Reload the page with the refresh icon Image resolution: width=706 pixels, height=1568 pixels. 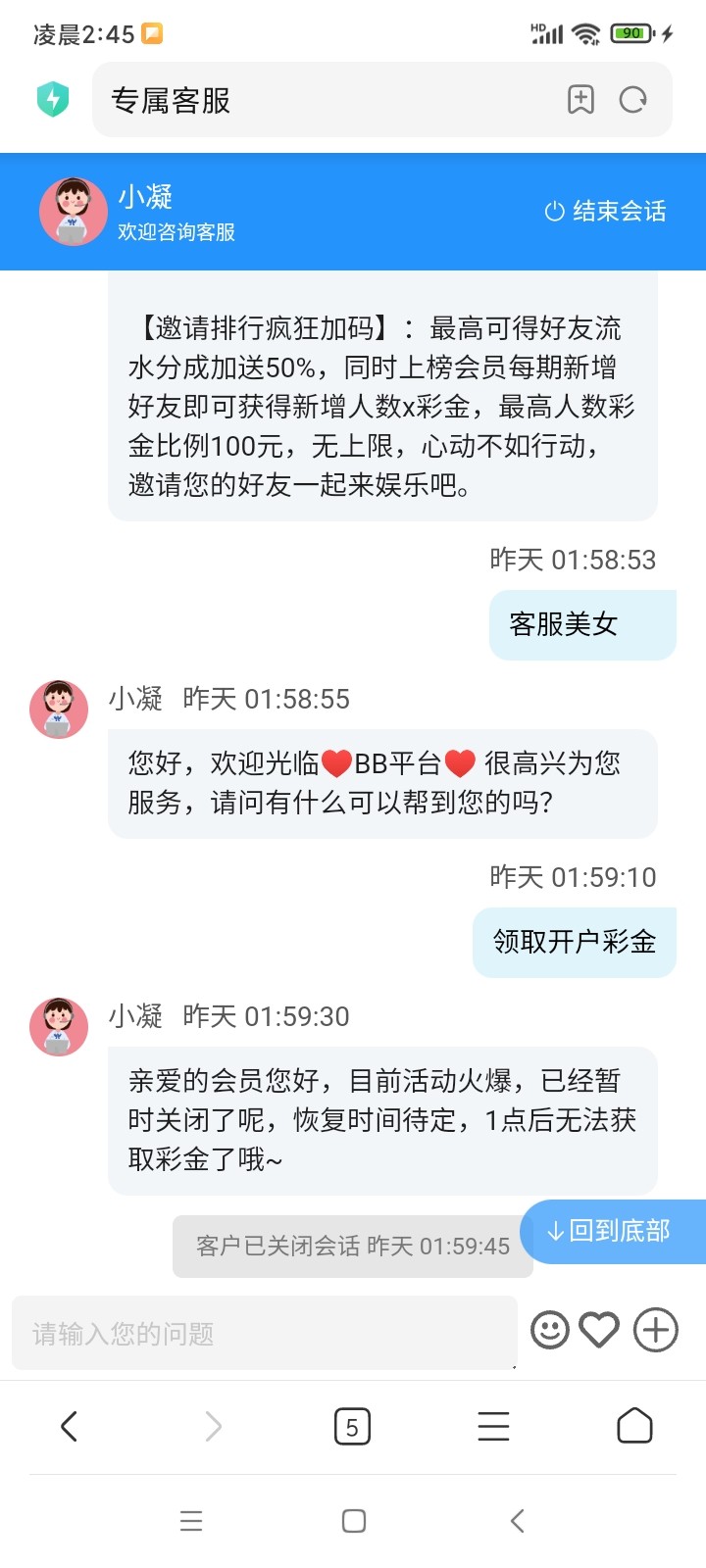pyautogui.click(x=633, y=100)
